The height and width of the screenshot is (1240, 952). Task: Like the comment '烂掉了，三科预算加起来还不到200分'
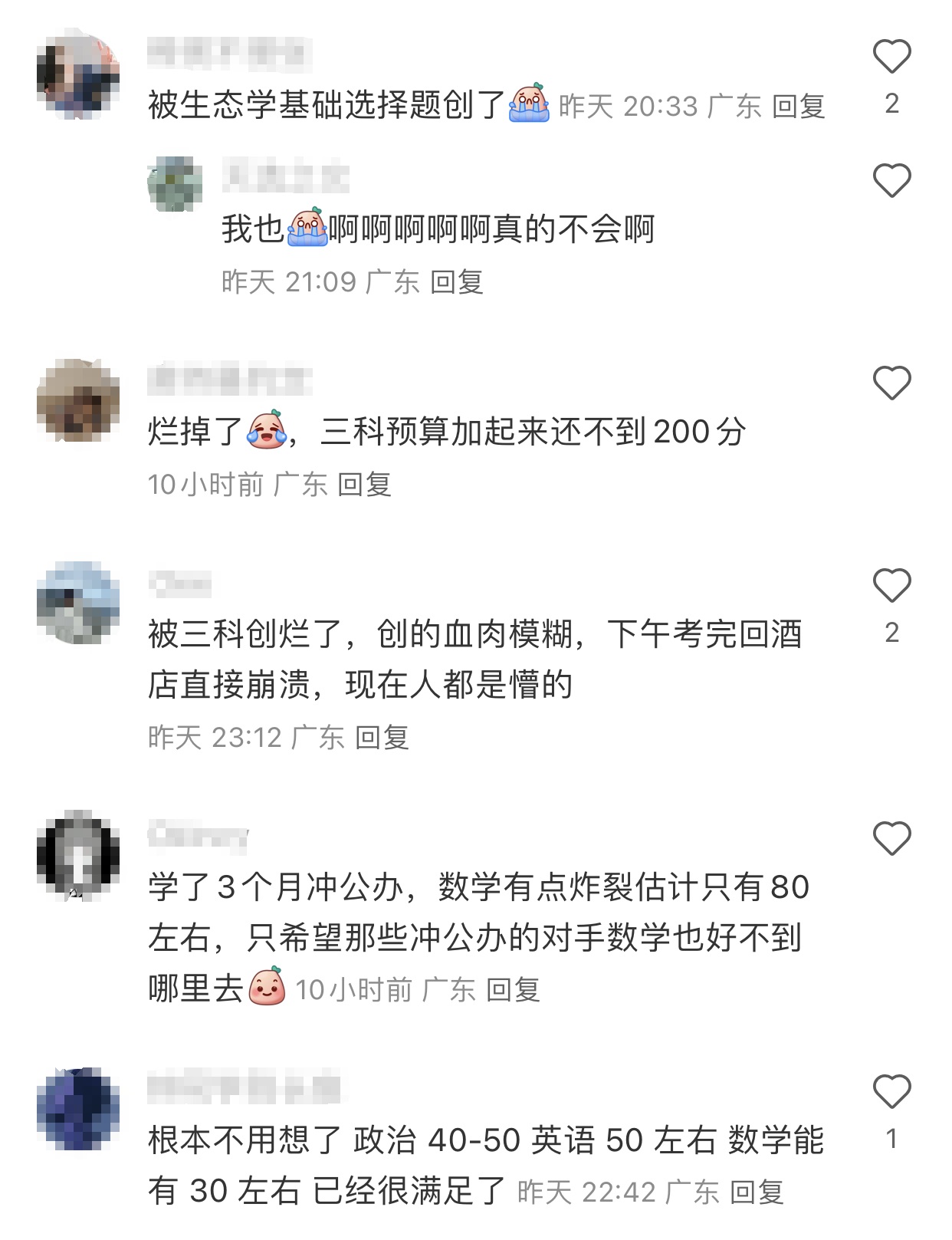pos(891,383)
